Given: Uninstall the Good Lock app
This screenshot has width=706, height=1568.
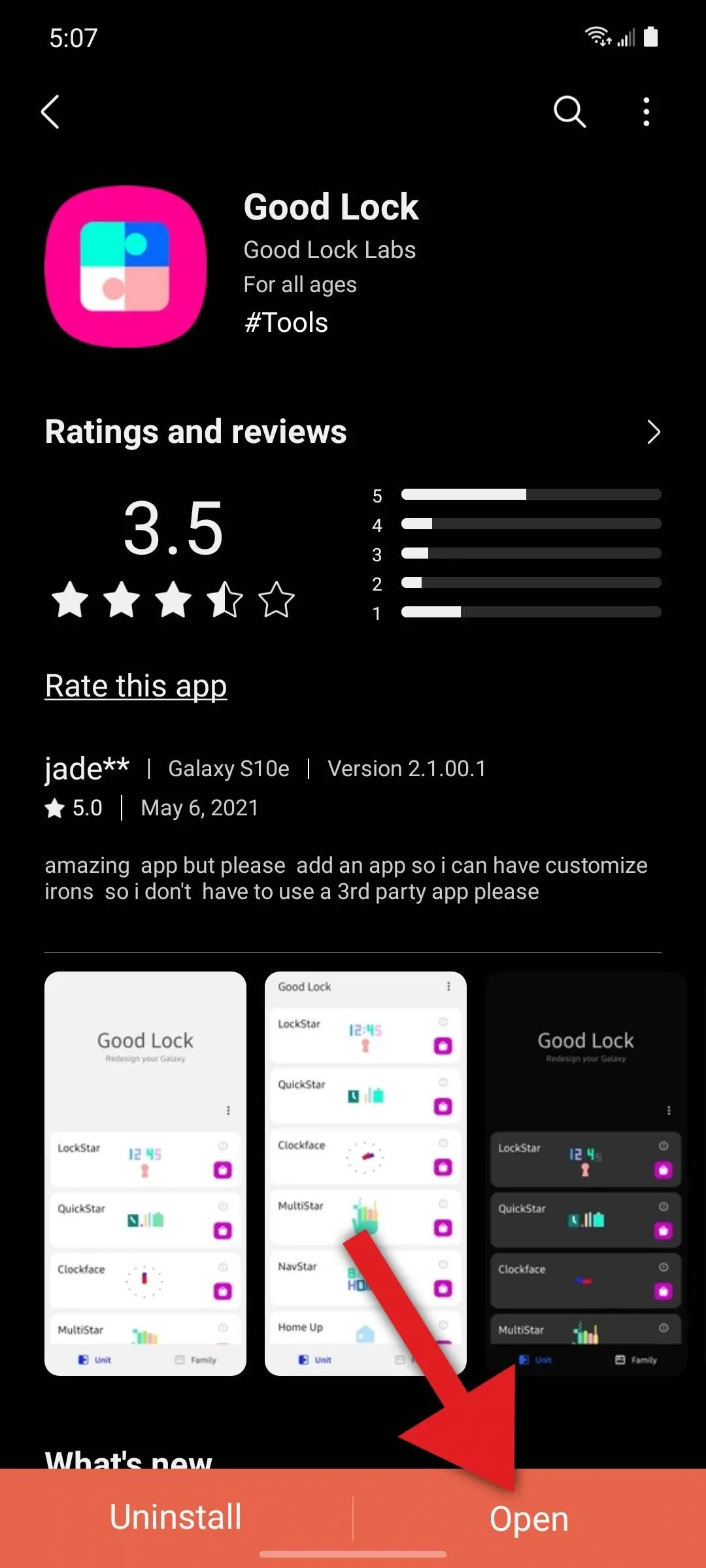Looking at the screenshot, I should tap(176, 1516).
